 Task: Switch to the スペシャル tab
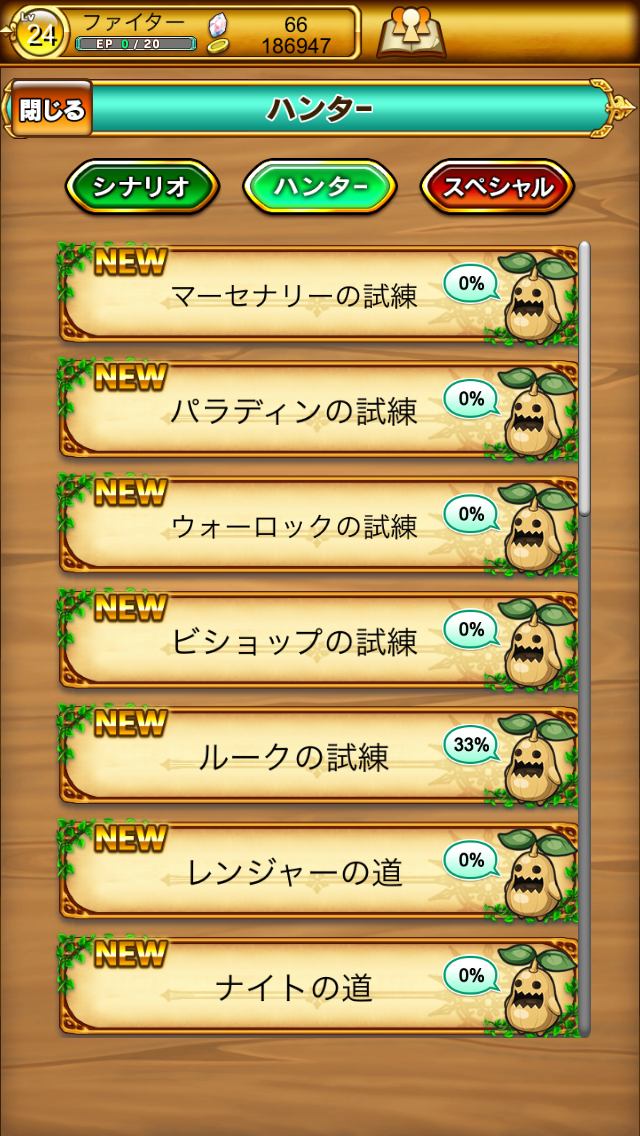click(x=497, y=187)
